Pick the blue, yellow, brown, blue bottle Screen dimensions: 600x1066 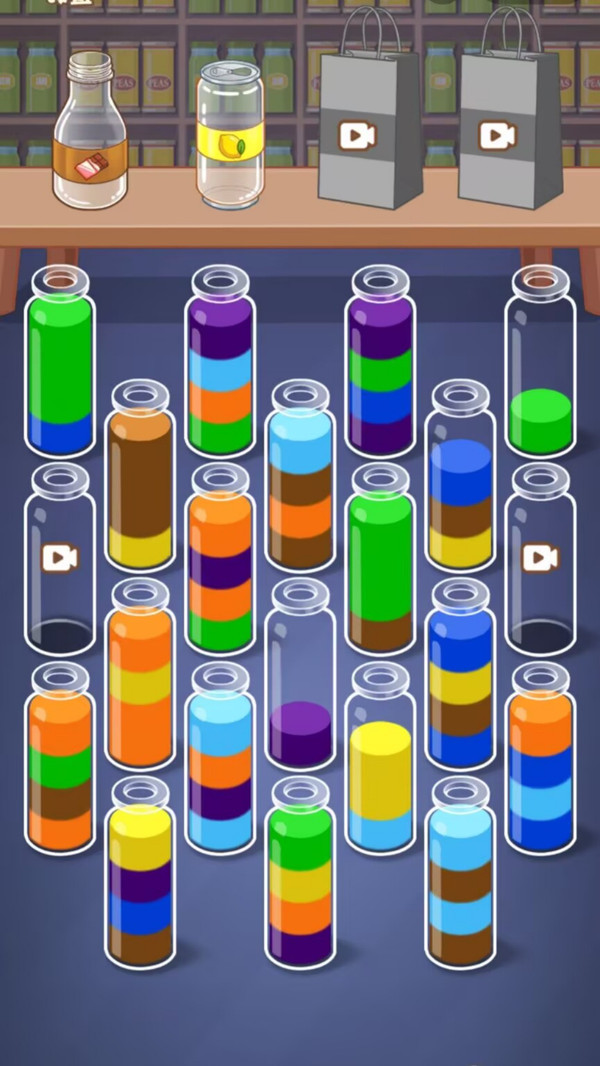coord(460,676)
